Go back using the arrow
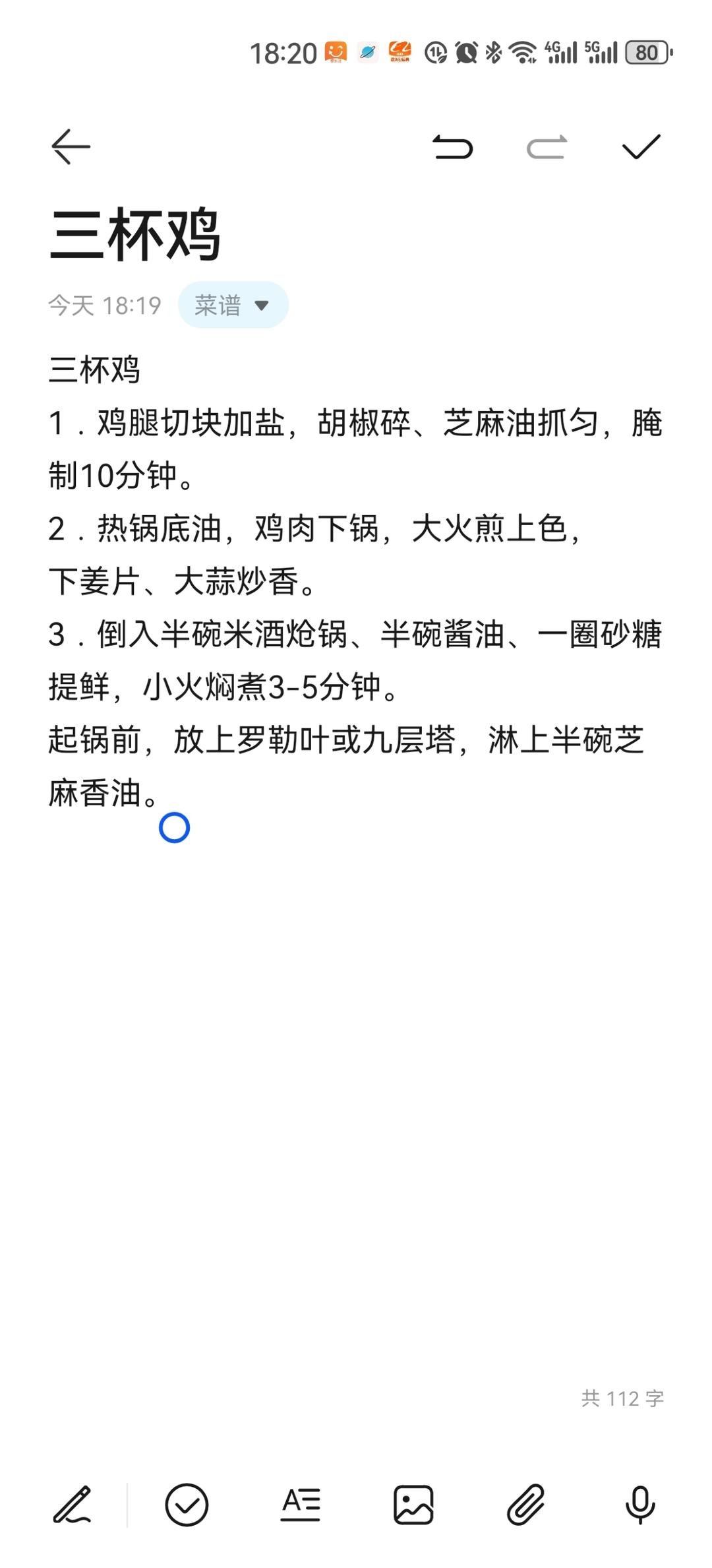 click(x=68, y=146)
